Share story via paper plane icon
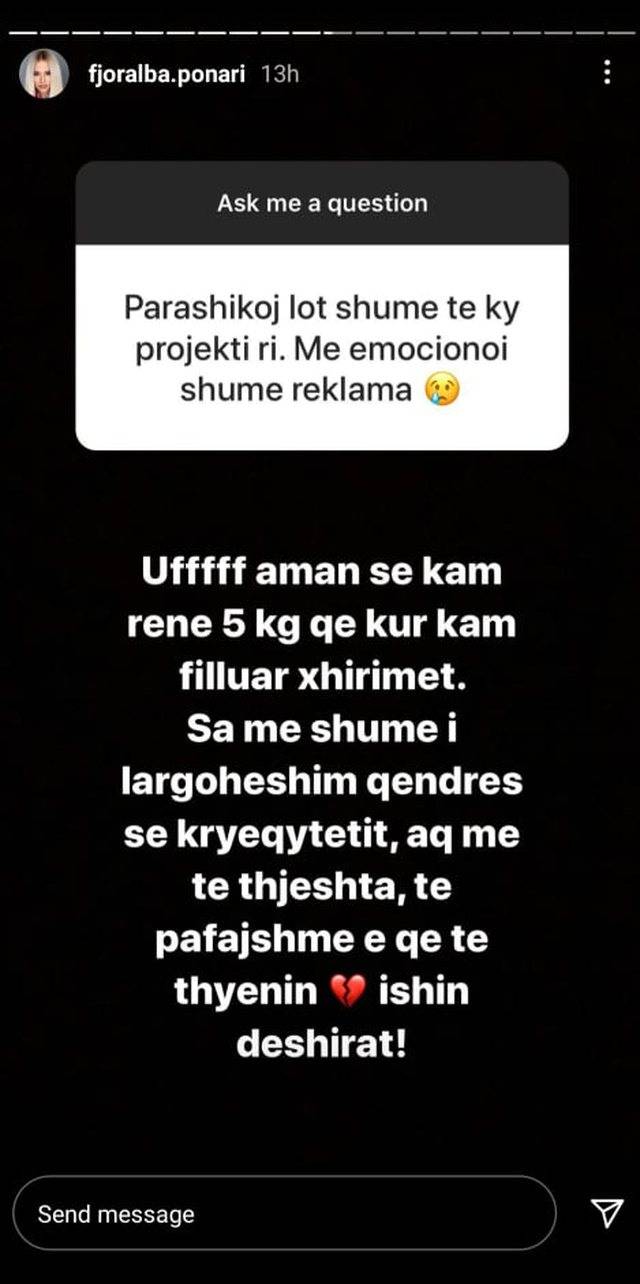Viewport: 640px width, 1284px height. click(606, 1214)
